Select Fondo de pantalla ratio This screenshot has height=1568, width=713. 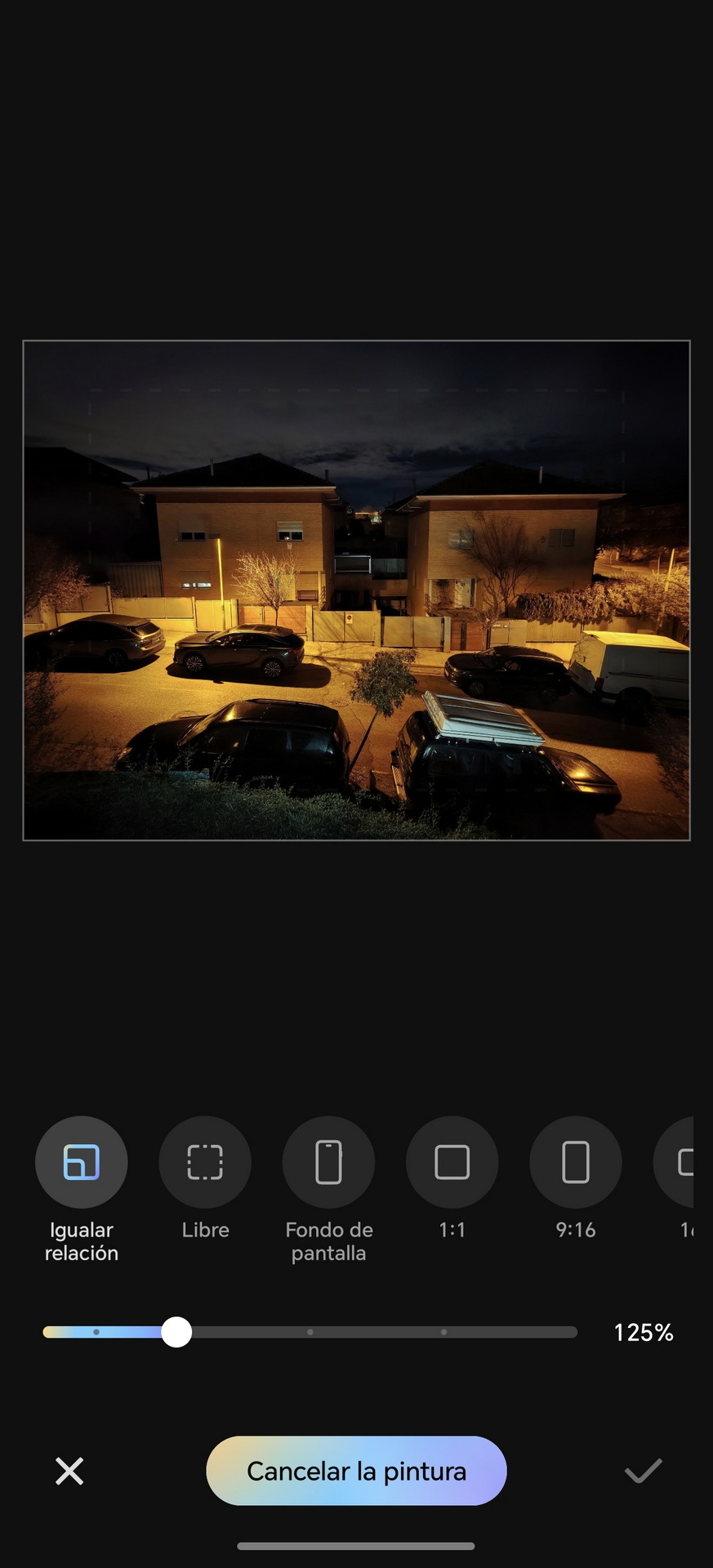[328, 1162]
